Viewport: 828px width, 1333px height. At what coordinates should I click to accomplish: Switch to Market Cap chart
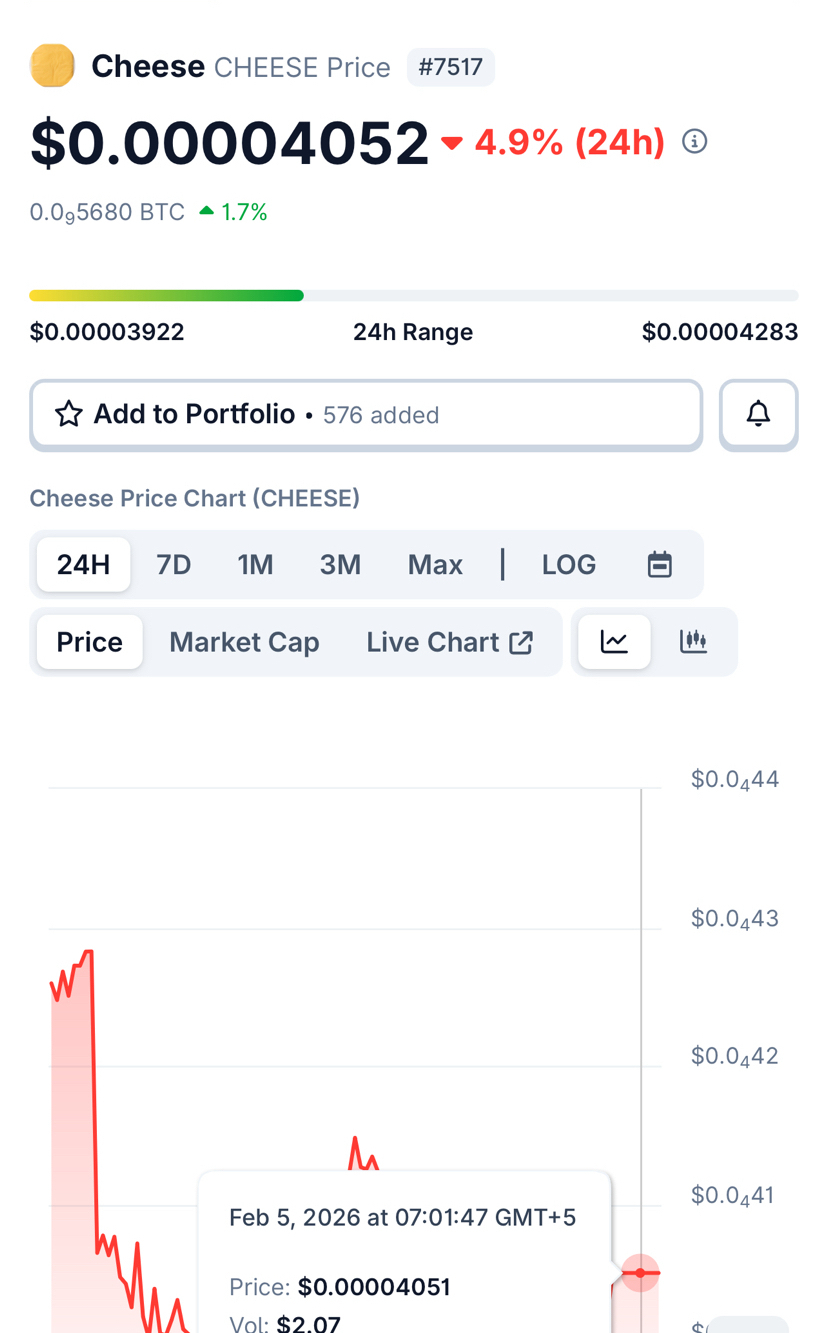tap(244, 642)
